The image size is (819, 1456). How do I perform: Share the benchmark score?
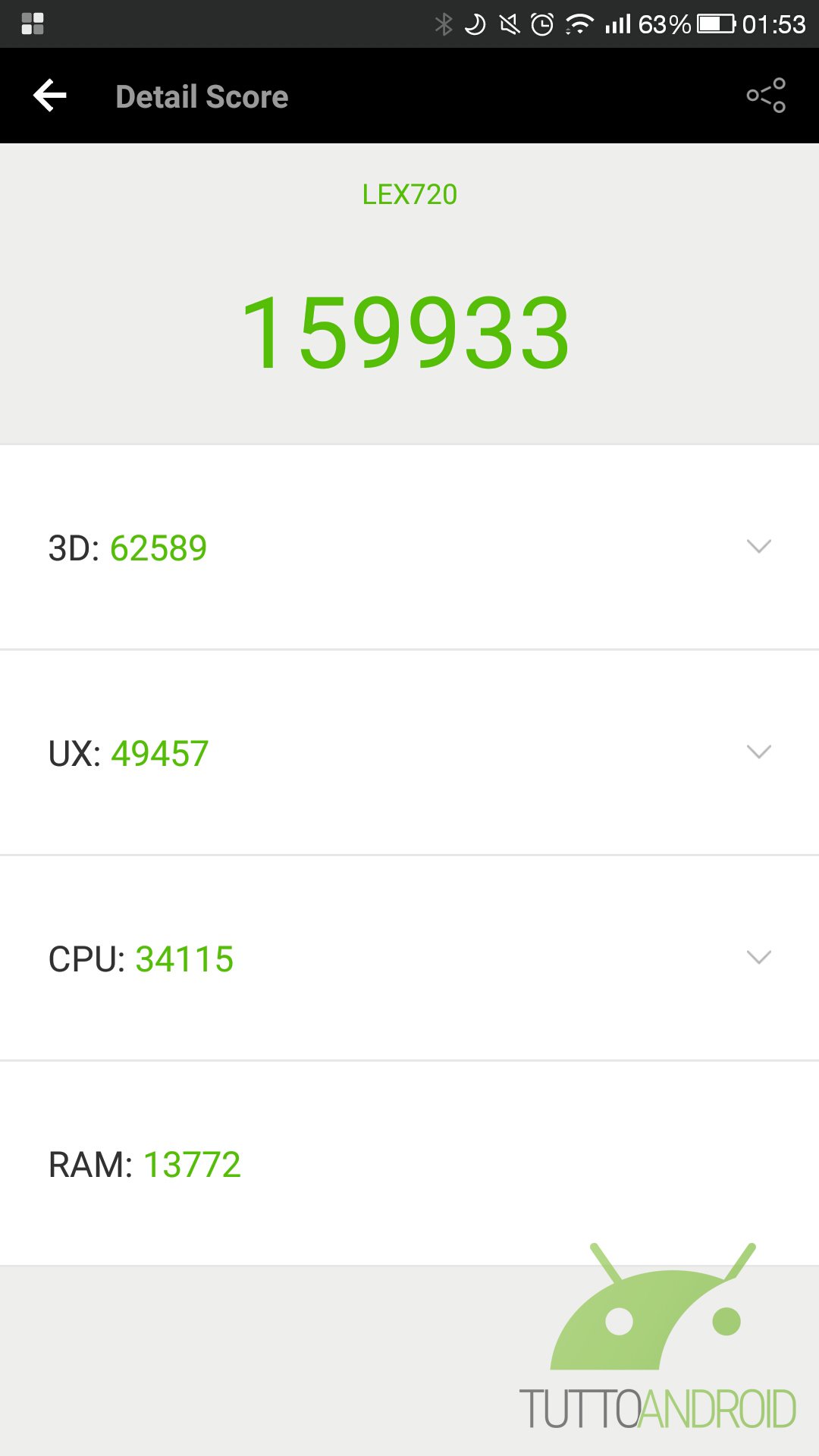pos(766,96)
